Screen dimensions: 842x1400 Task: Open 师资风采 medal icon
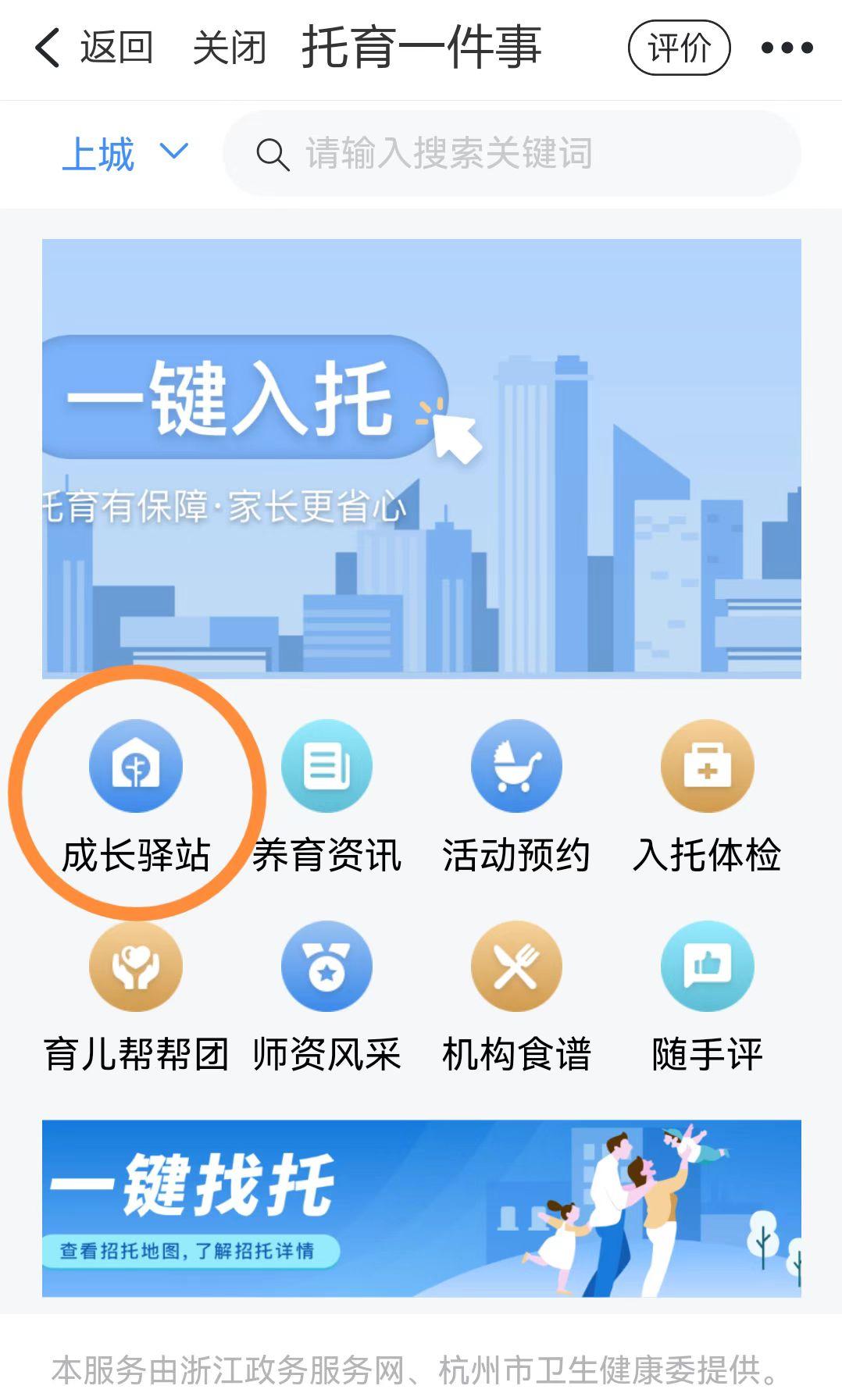pos(327,966)
